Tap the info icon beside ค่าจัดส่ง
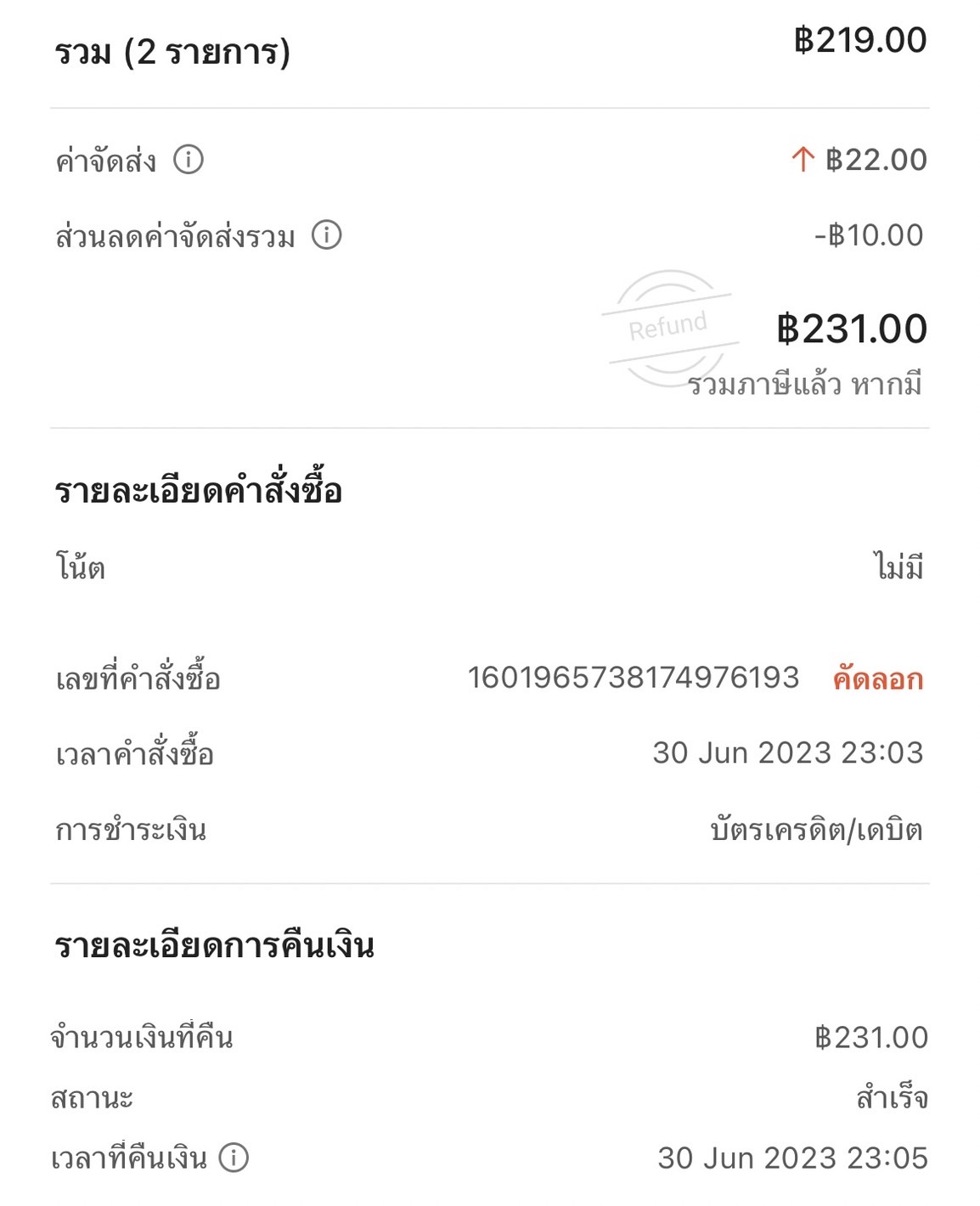 coord(189,160)
